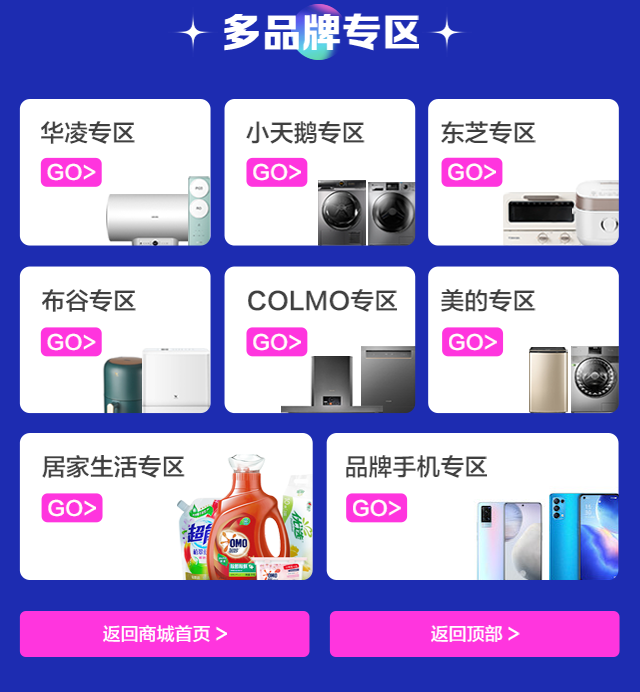The image size is (640, 692).
Task: Tap 返回商城首页 to return to mall home
Action: 165,634
